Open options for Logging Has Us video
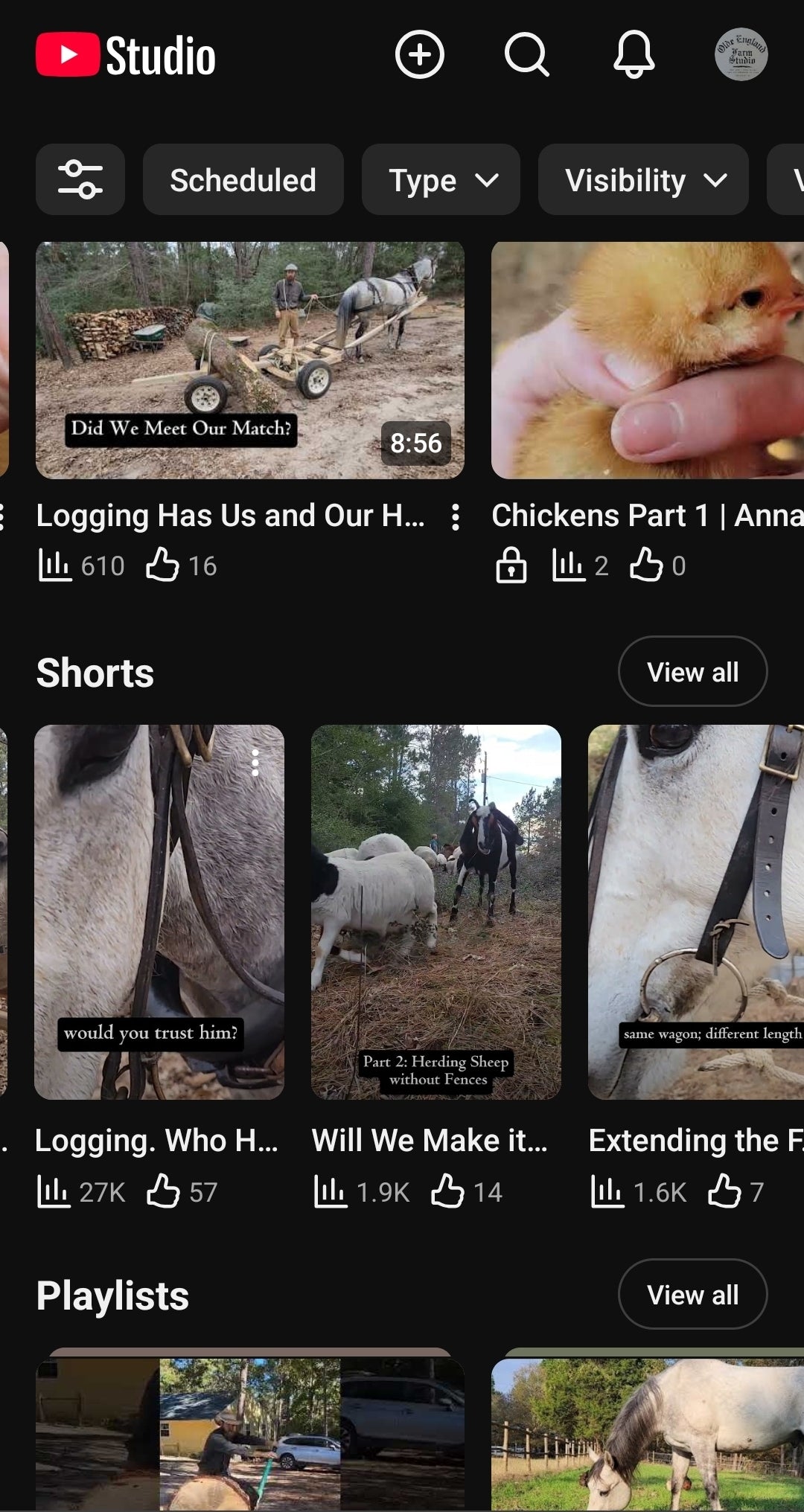The width and height of the screenshot is (804, 1512). coord(456,517)
